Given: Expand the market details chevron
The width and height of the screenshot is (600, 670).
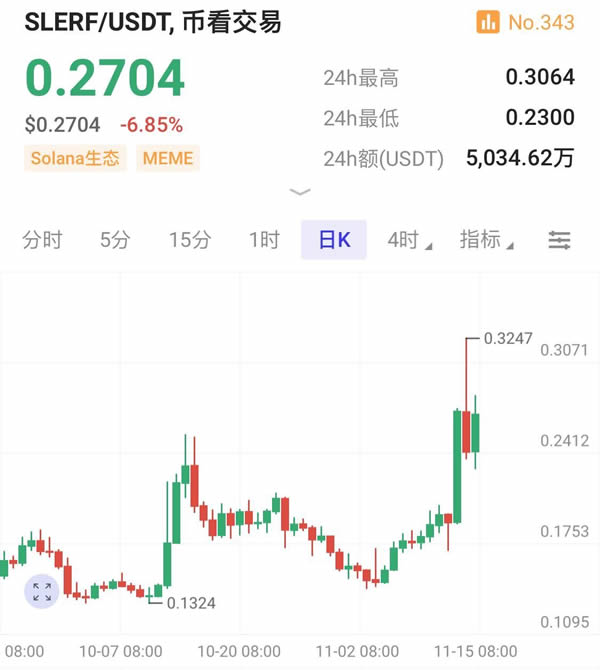Looking at the screenshot, I should (x=300, y=192).
